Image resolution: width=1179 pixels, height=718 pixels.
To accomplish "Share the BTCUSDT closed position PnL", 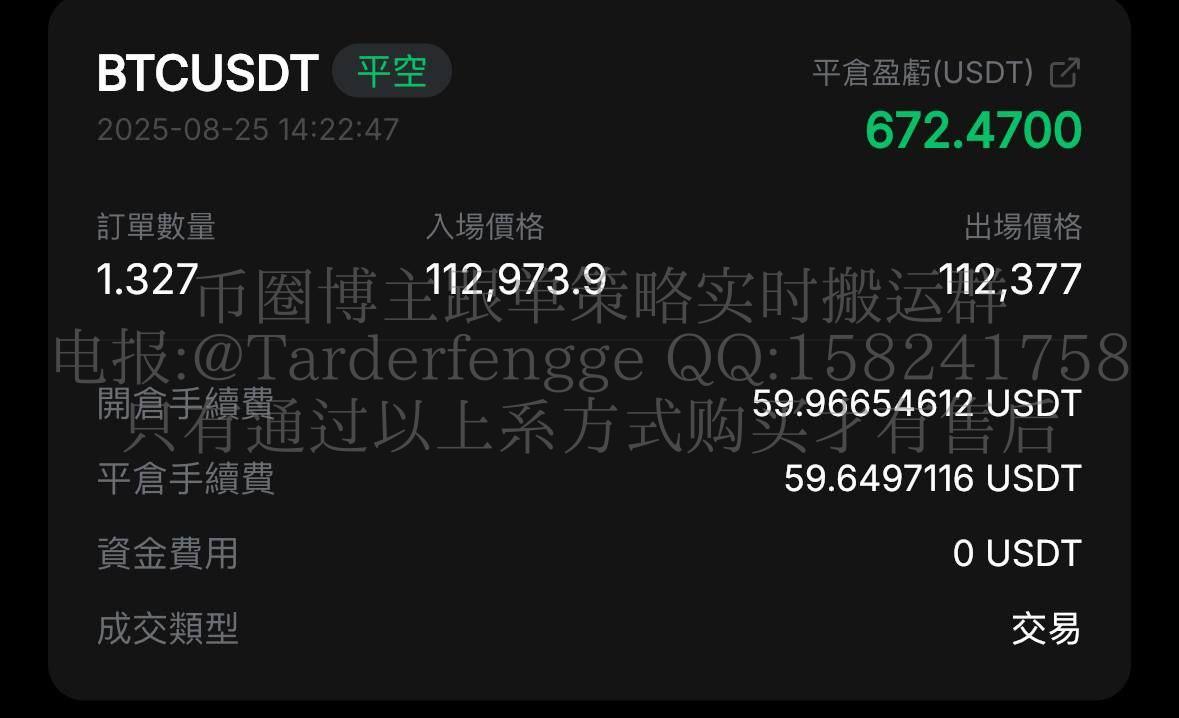I will pyautogui.click(x=1065, y=73).
